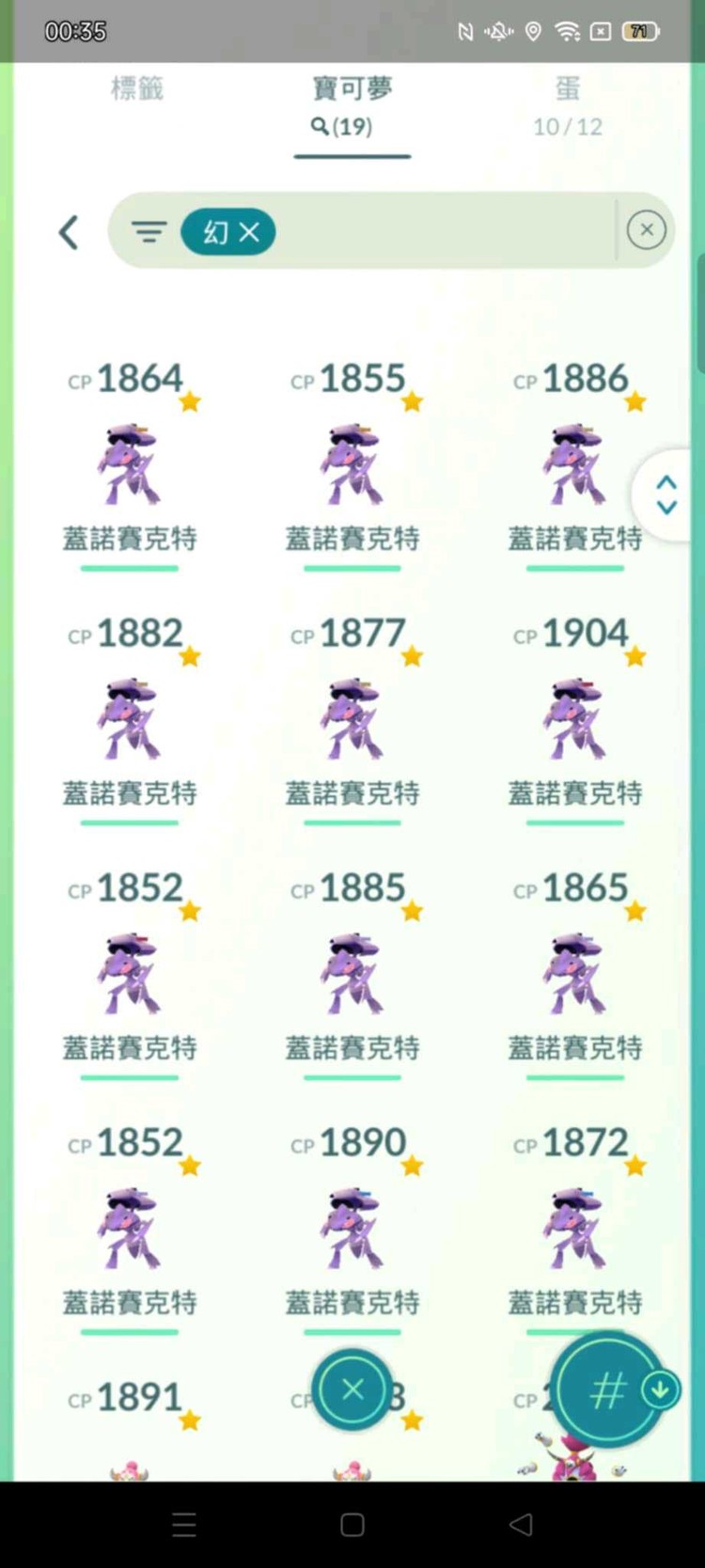The image size is (705, 1568).
Task: Switch to the 蛋 tab
Action: [568, 103]
